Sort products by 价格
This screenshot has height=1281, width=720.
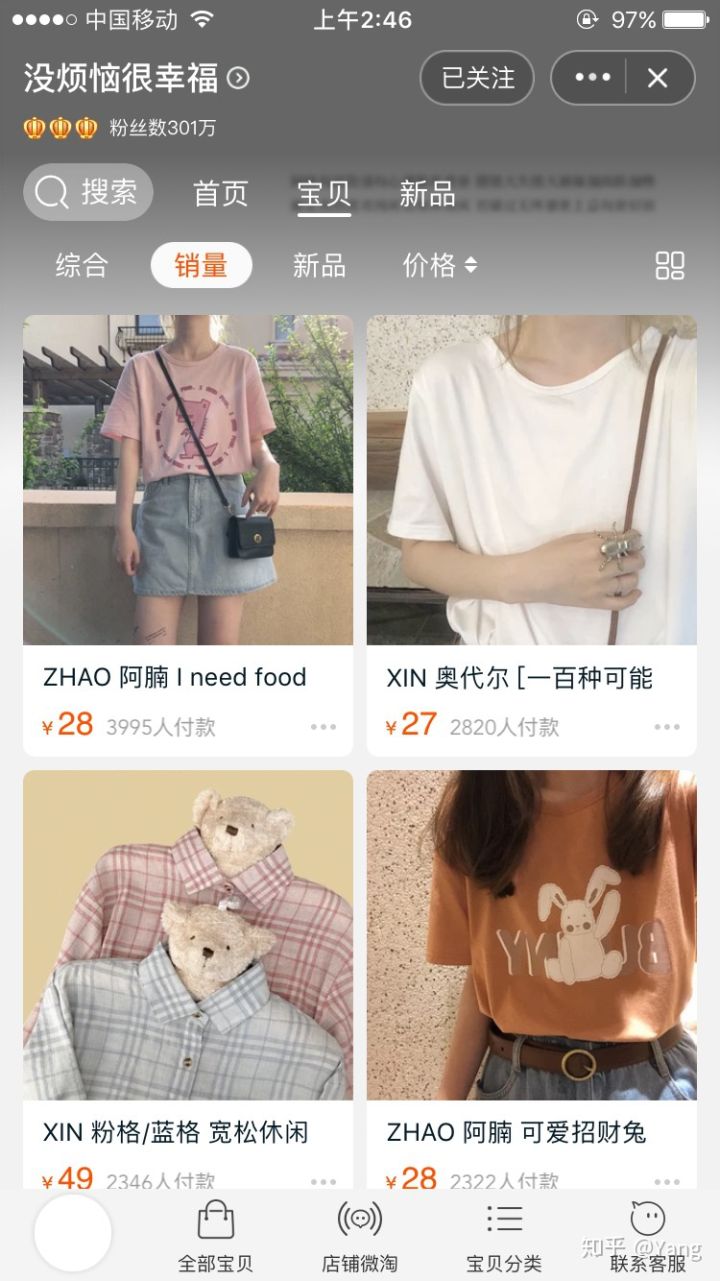(x=440, y=265)
